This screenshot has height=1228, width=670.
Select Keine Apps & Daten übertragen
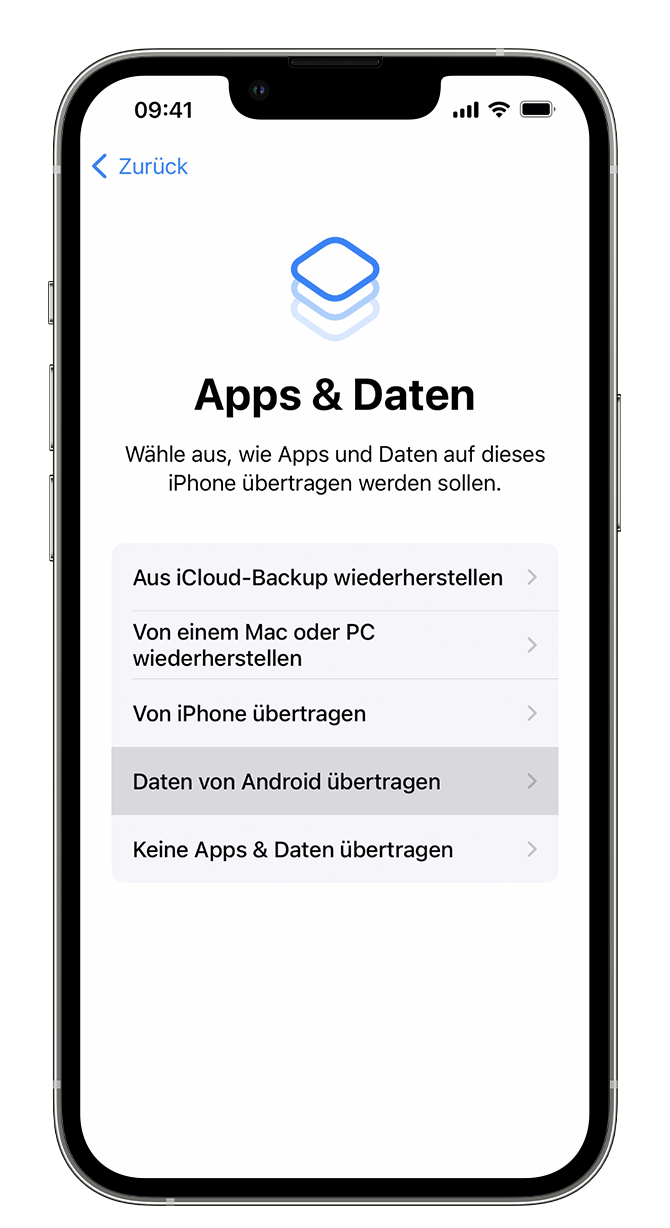coord(334,850)
